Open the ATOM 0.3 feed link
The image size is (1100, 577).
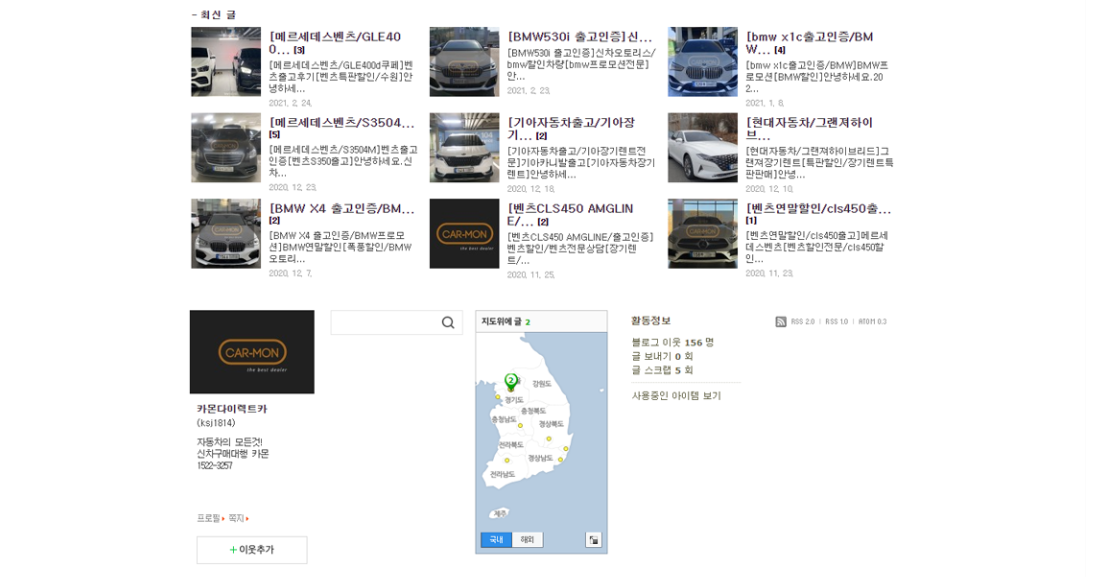(x=872, y=322)
